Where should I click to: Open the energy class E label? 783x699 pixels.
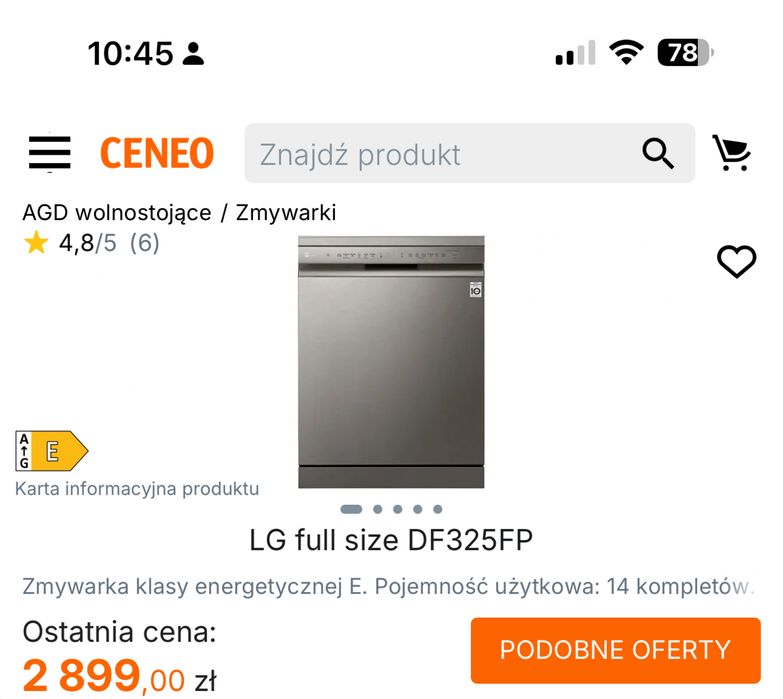[x=51, y=451]
